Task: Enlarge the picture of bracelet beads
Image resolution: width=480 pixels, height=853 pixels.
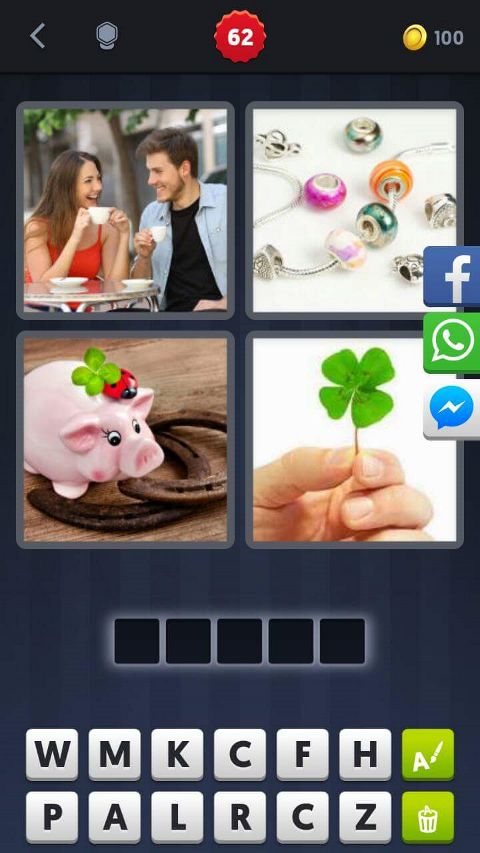Action: pos(354,210)
